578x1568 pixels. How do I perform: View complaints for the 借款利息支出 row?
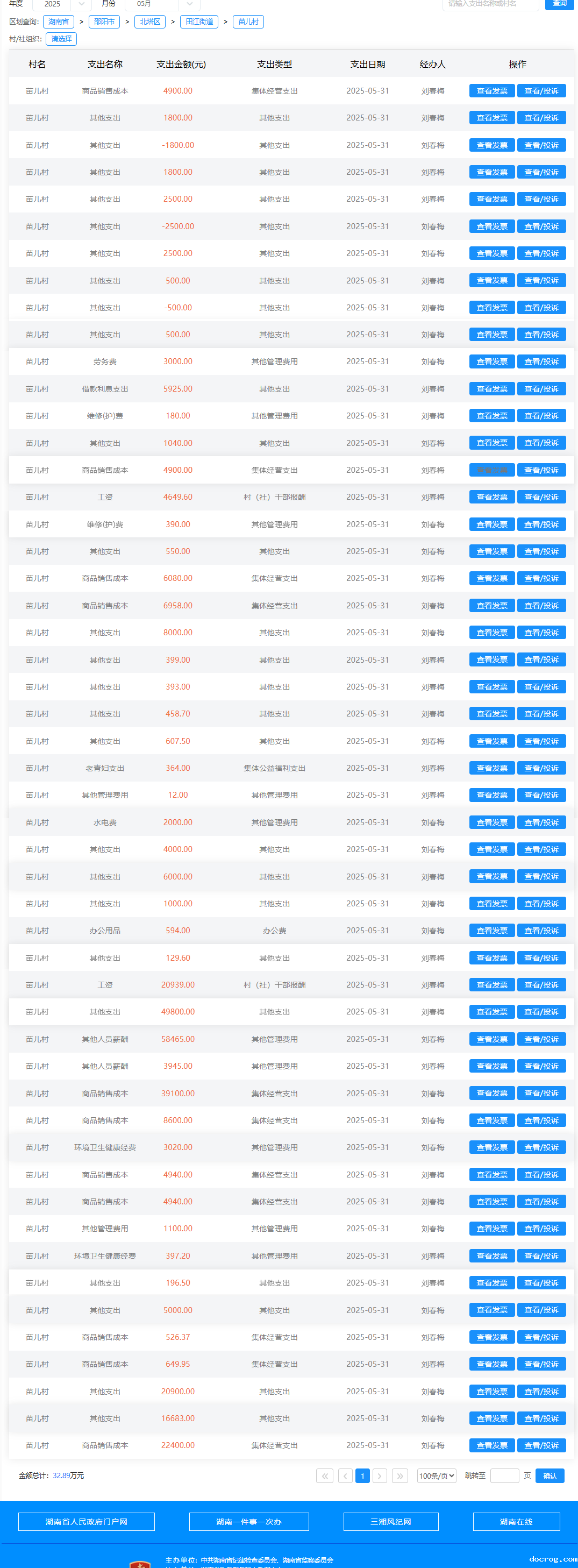pos(541,389)
